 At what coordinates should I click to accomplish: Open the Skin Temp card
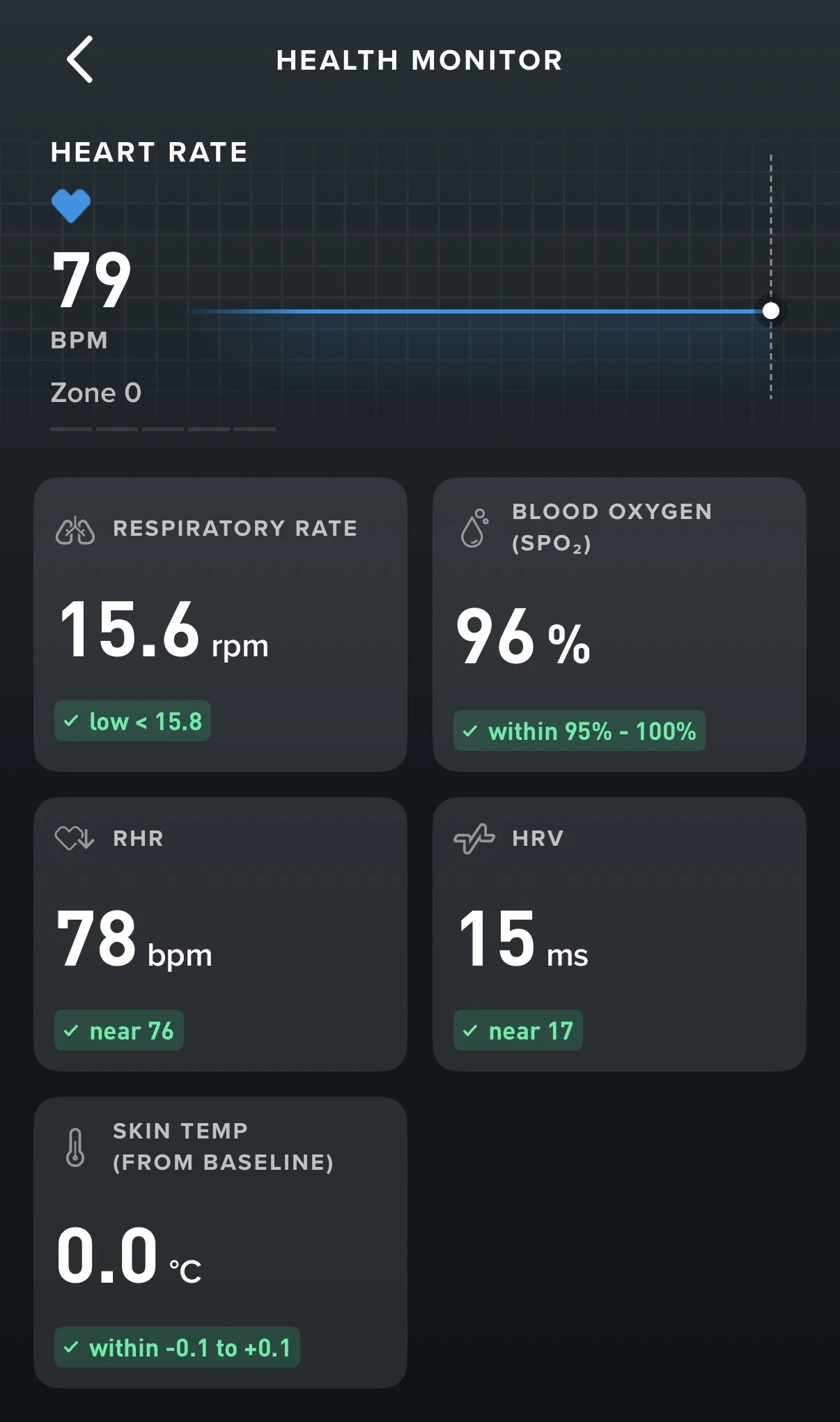point(220,1242)
